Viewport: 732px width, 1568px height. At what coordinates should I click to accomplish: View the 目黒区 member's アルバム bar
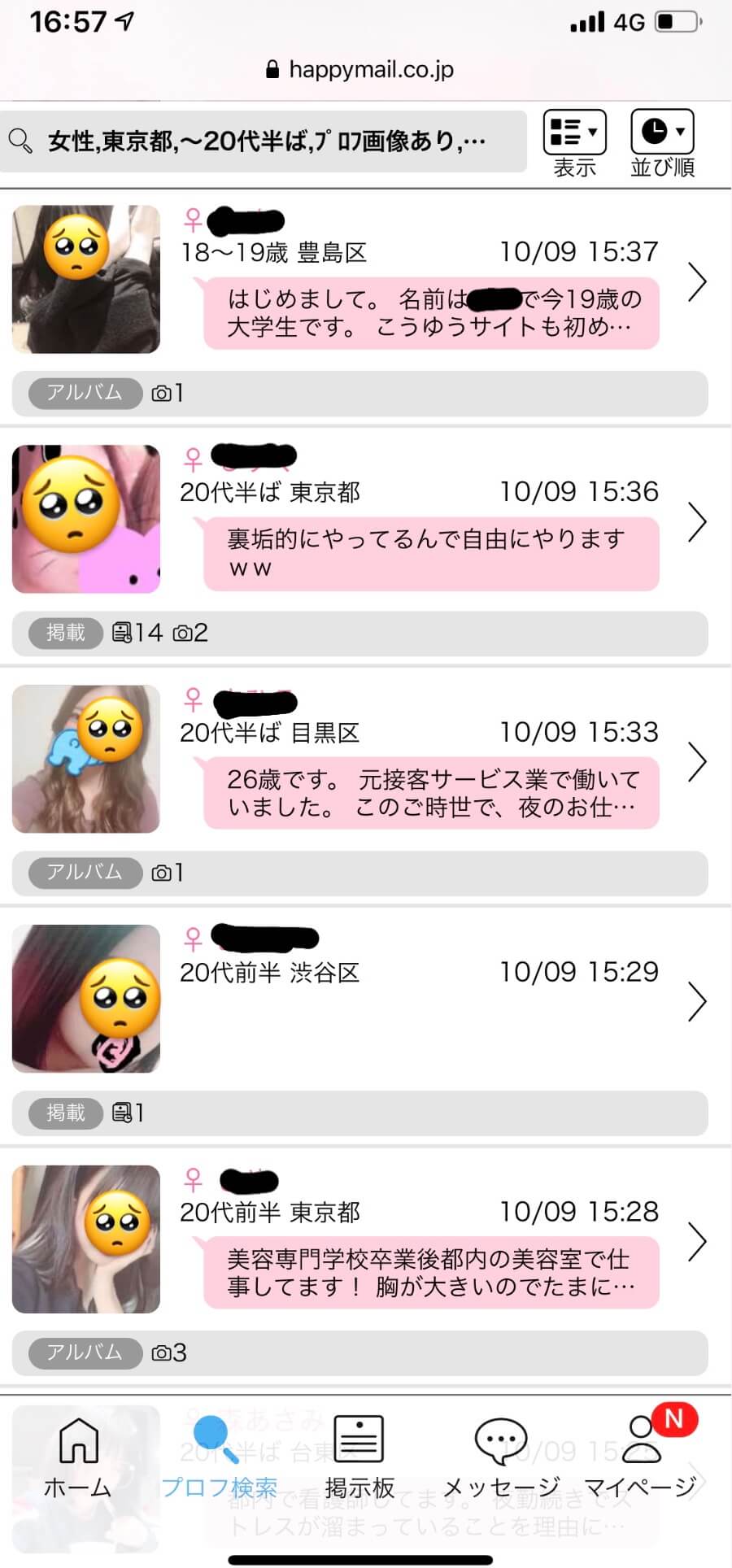coord(359,873)
